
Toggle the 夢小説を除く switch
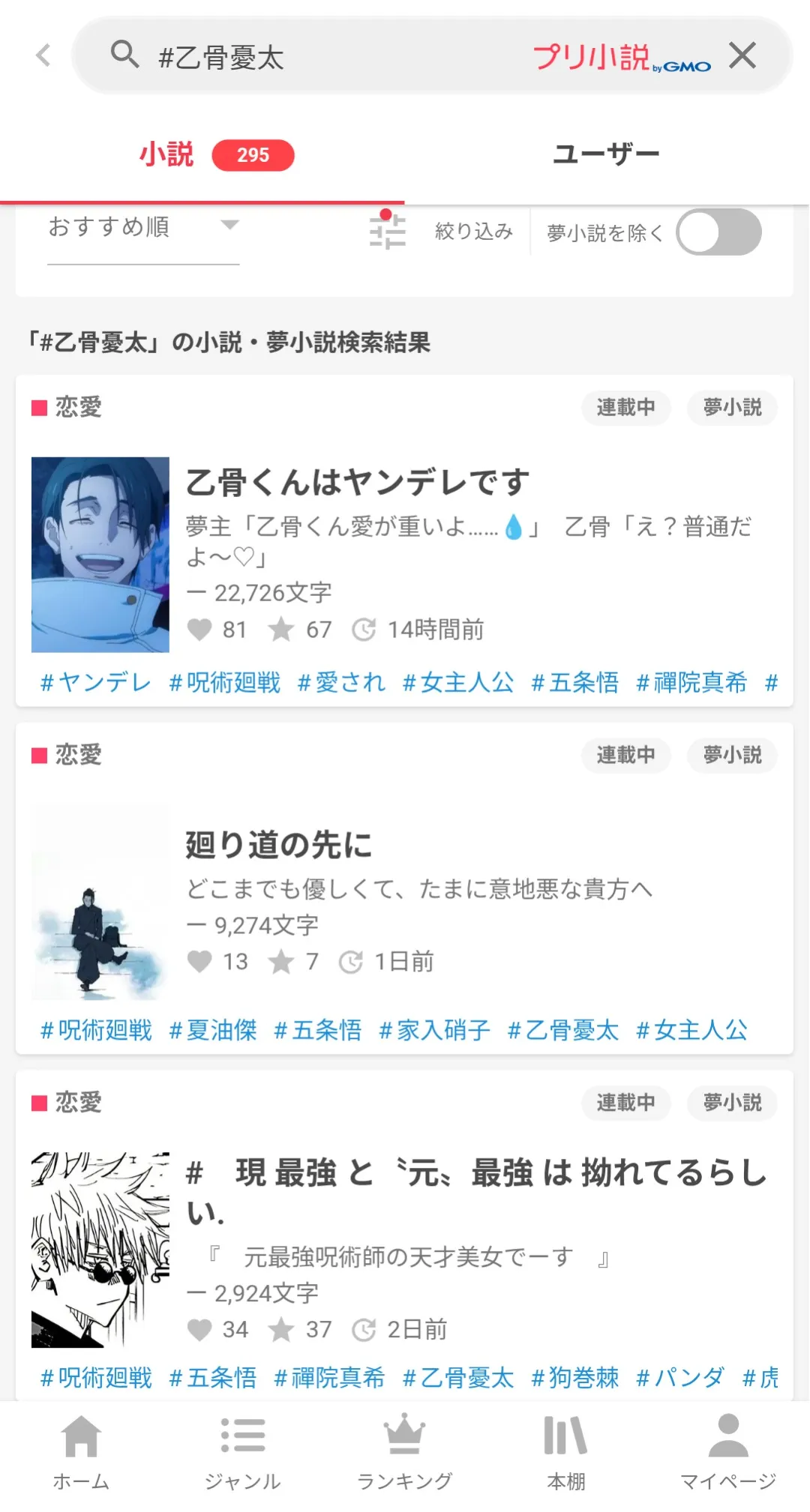coord(718,232)
